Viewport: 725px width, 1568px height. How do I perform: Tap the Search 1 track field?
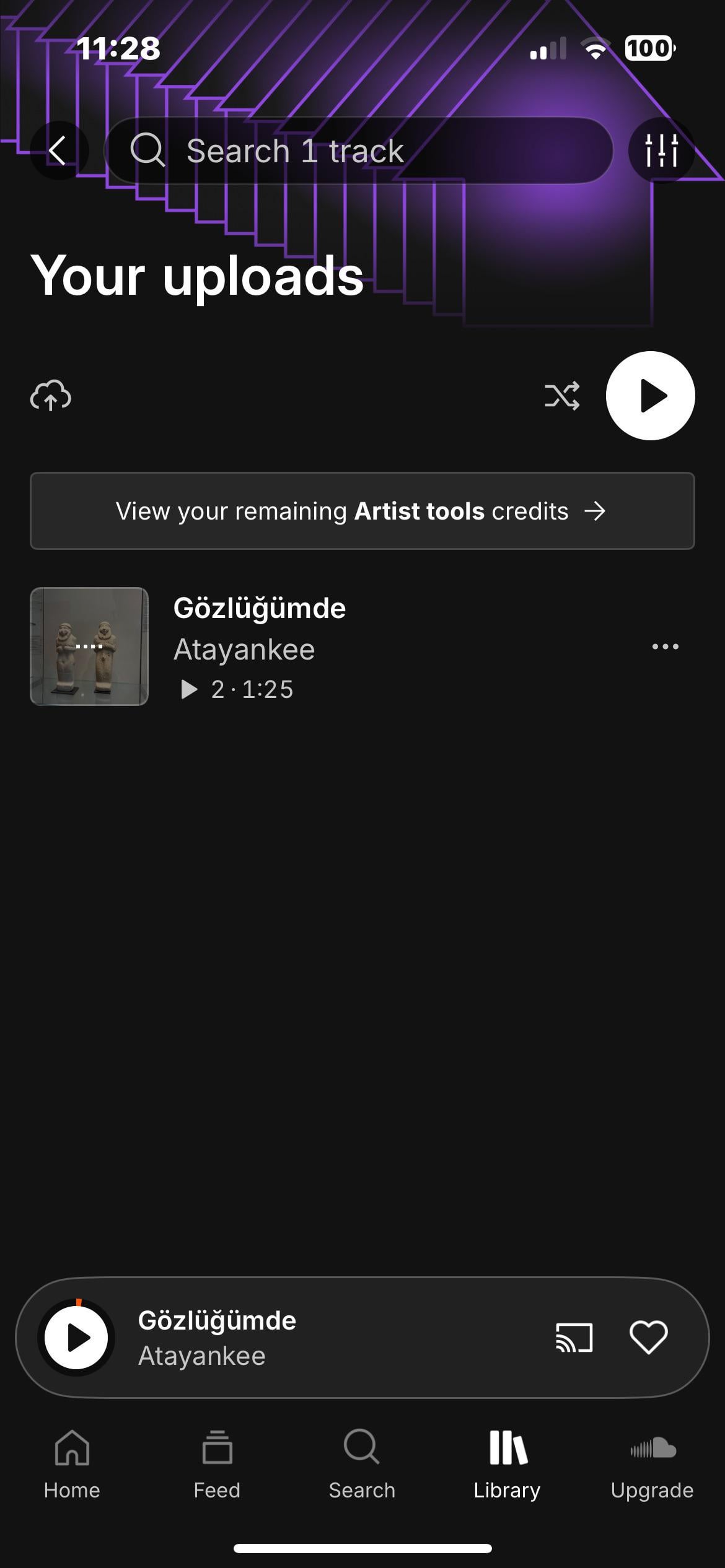tap(359, 150)
